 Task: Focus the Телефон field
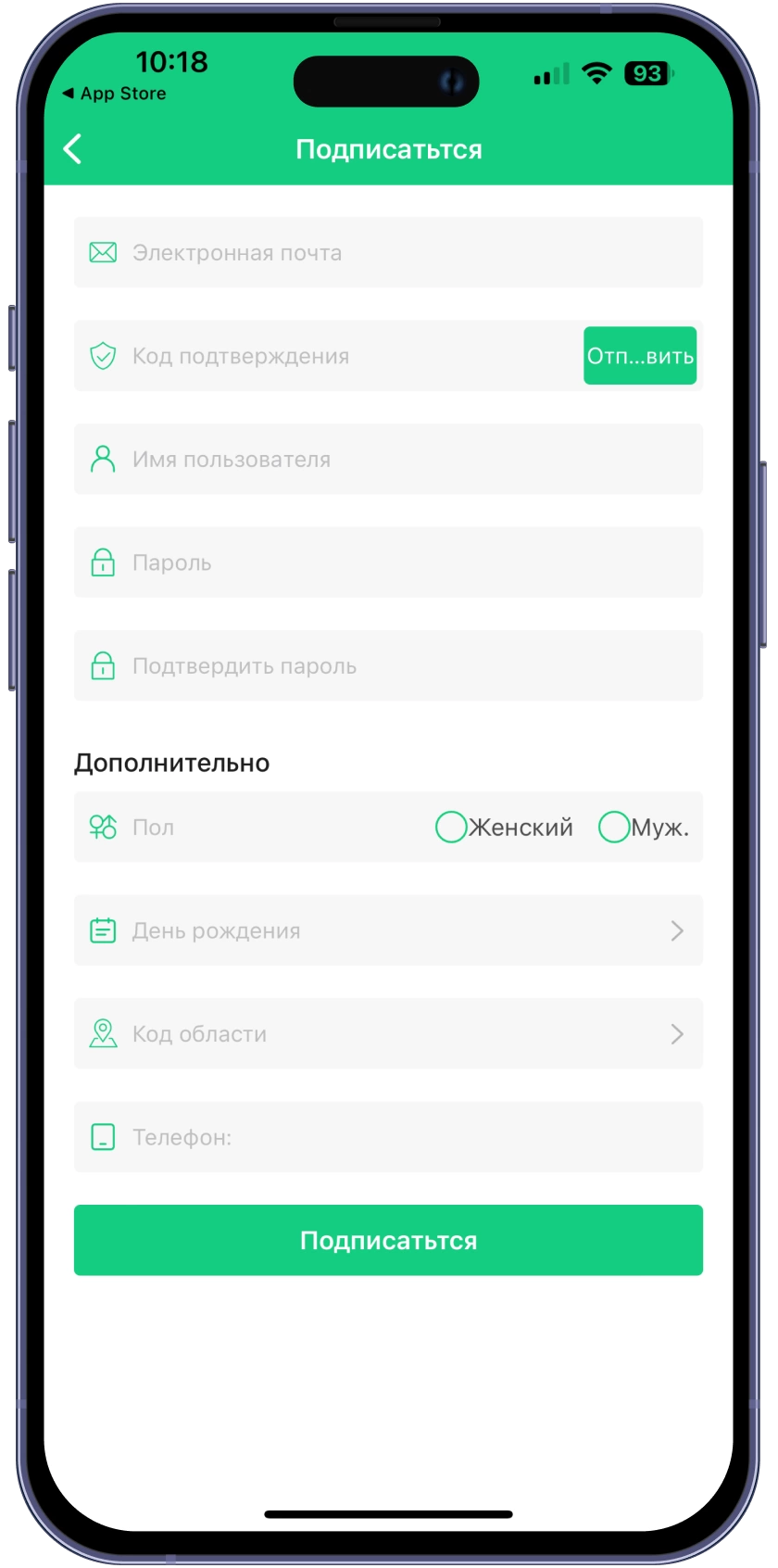(389, 1137)
